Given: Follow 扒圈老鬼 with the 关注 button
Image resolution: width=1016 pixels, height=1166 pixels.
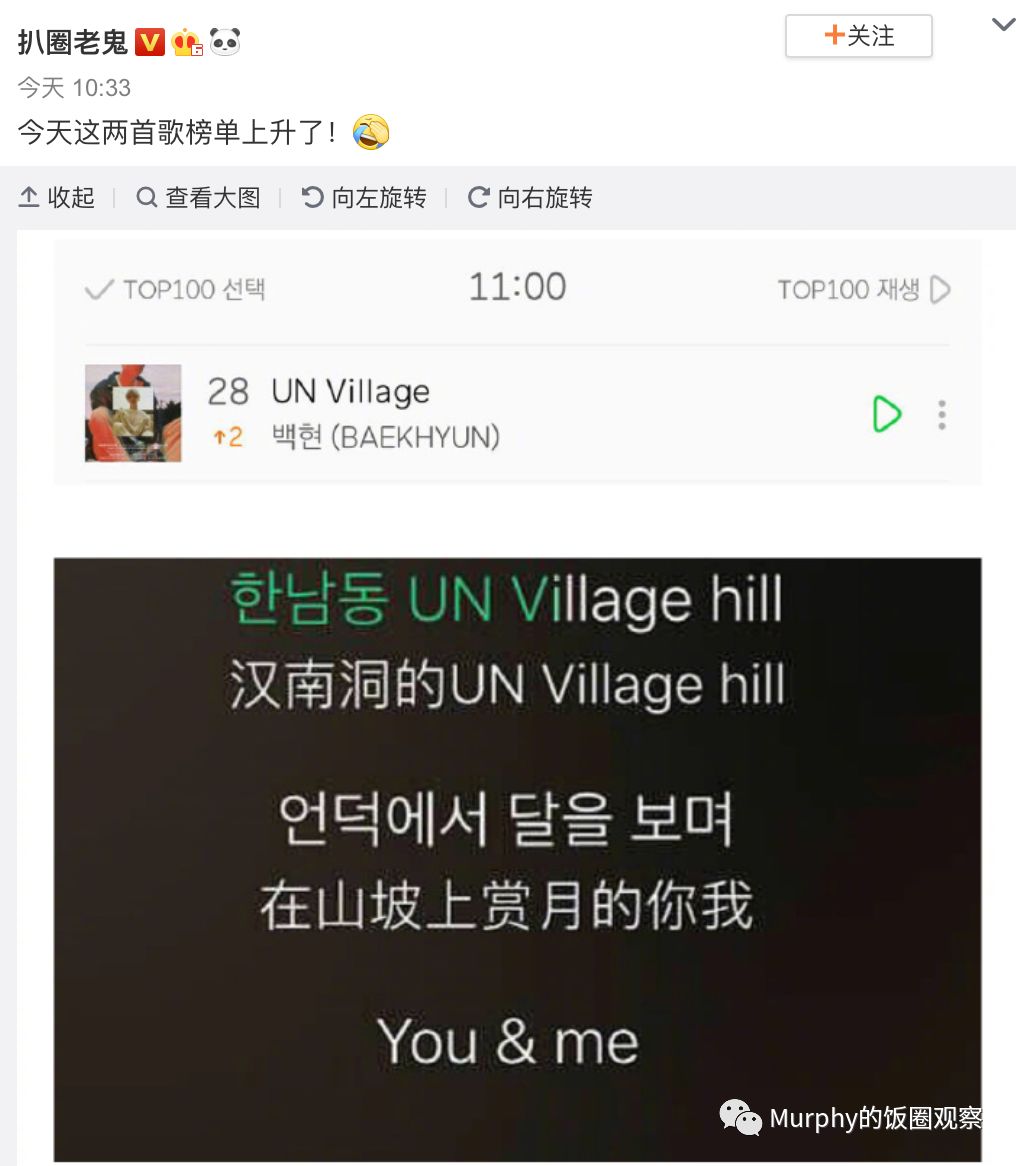Looking at the screenshot, I should click(x=858, y=37).
